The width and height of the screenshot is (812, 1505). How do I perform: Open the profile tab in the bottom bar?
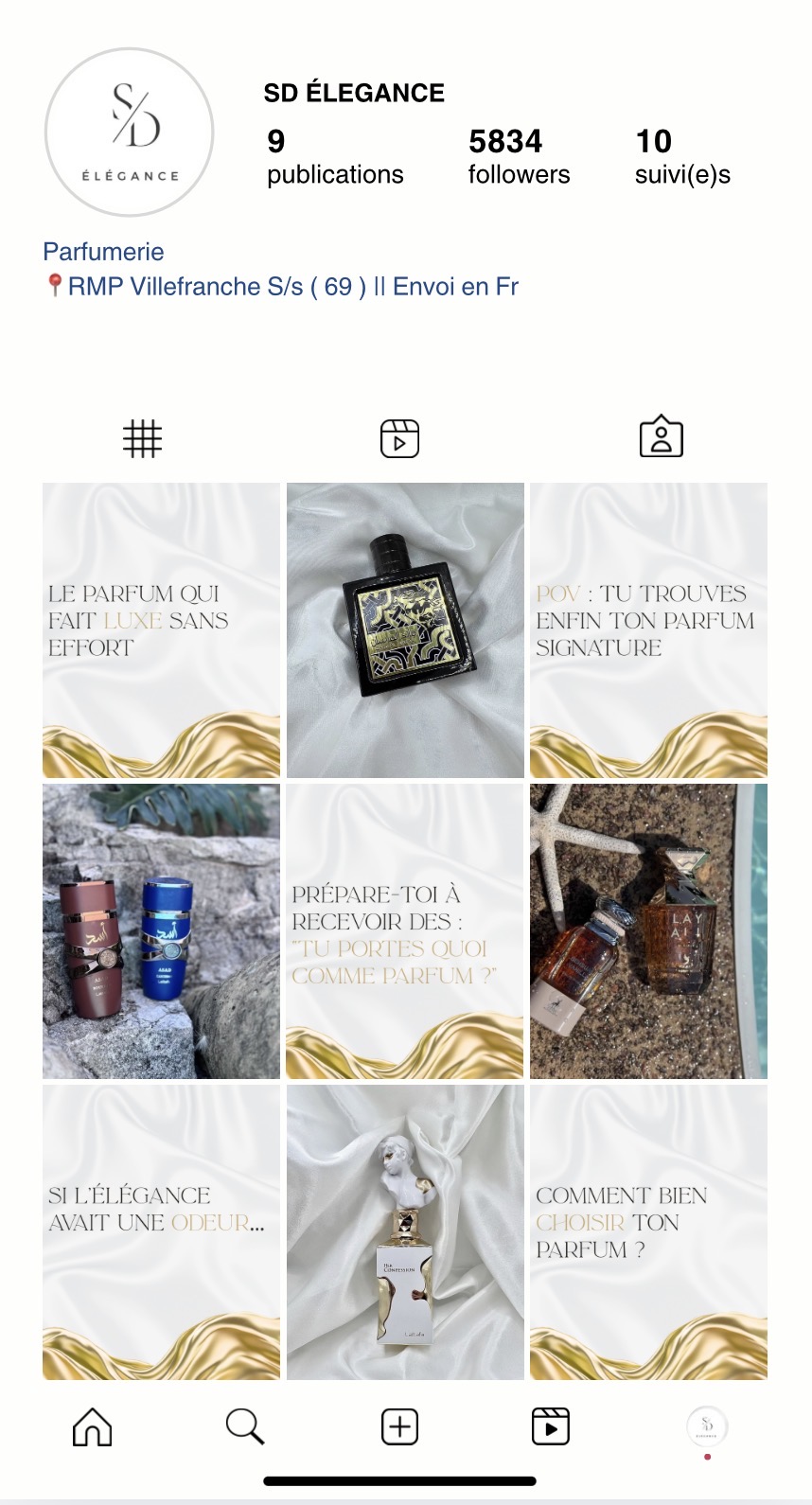point(707,1426)
